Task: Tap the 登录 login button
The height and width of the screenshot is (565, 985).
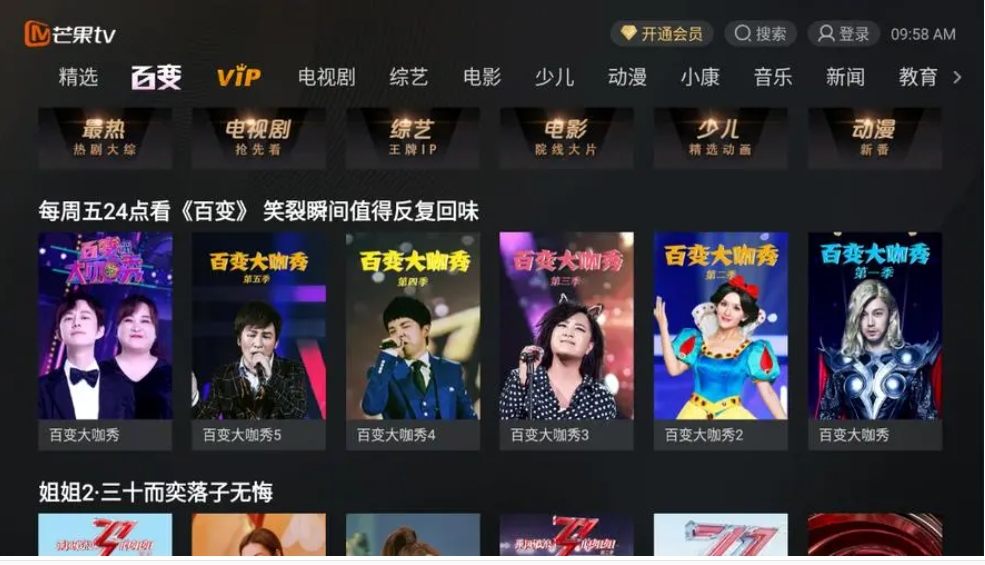Action: click(843, 34)
